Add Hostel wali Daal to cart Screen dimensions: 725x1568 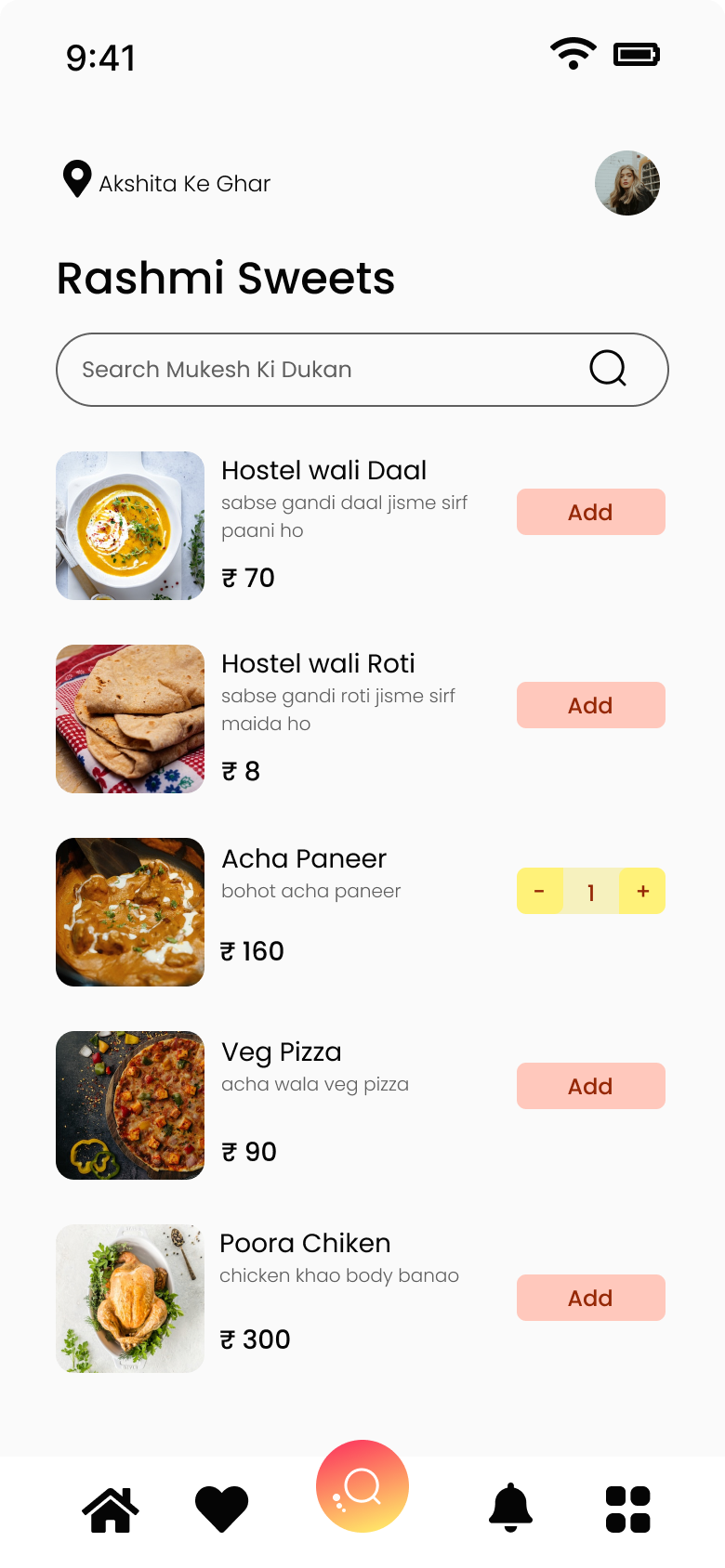(590, 512)
